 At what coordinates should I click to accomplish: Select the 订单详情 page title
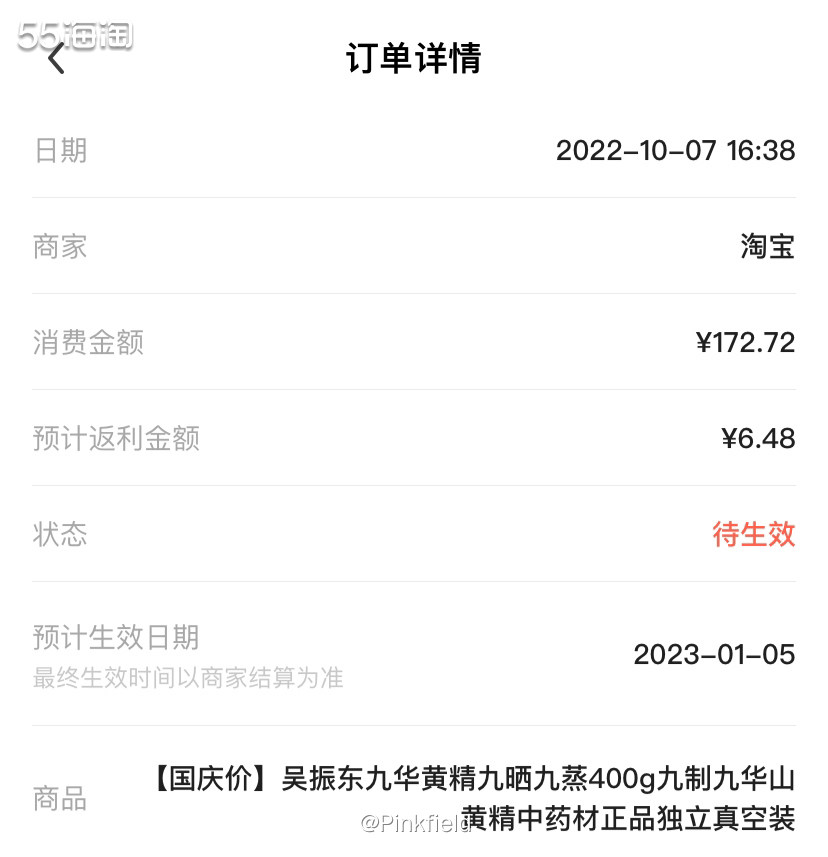(x=414, y=59)
